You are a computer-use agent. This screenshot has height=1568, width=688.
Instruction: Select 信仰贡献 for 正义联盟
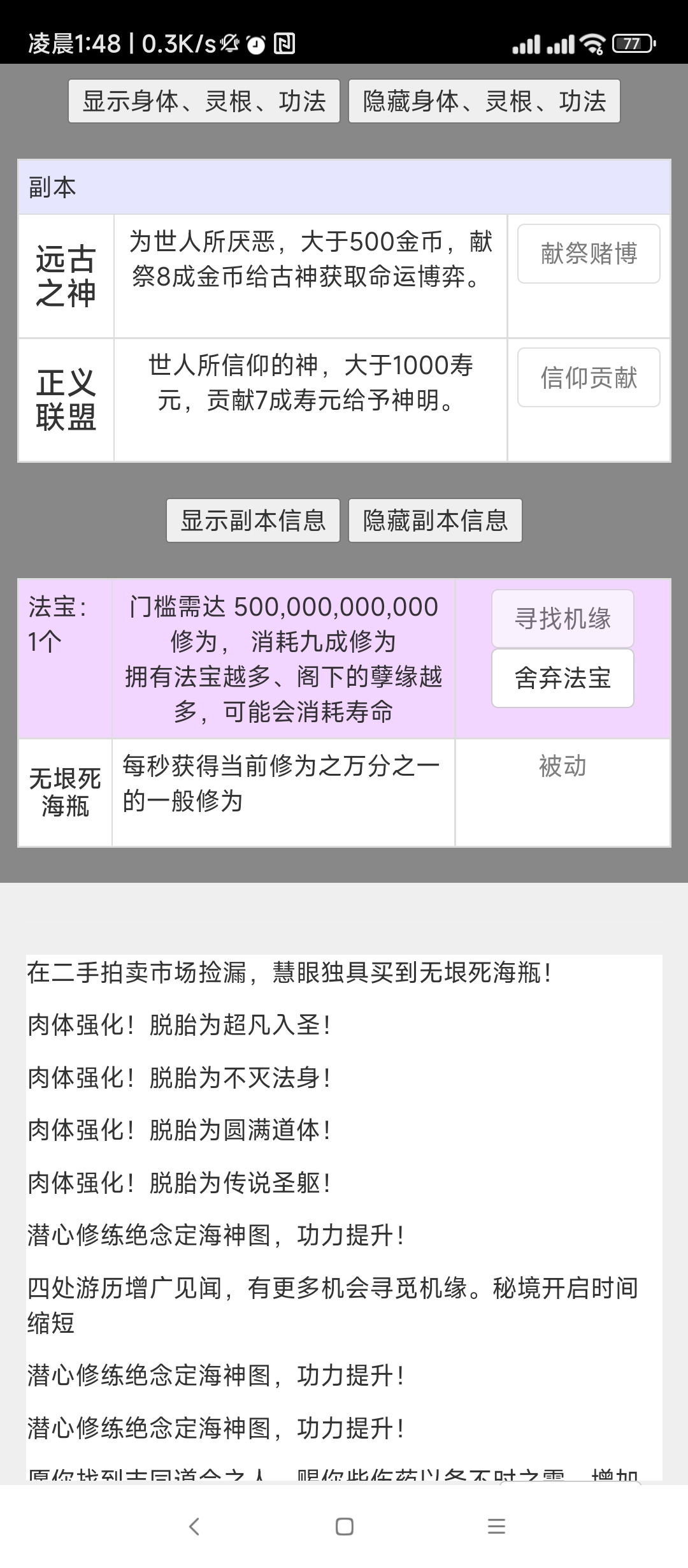589,377
